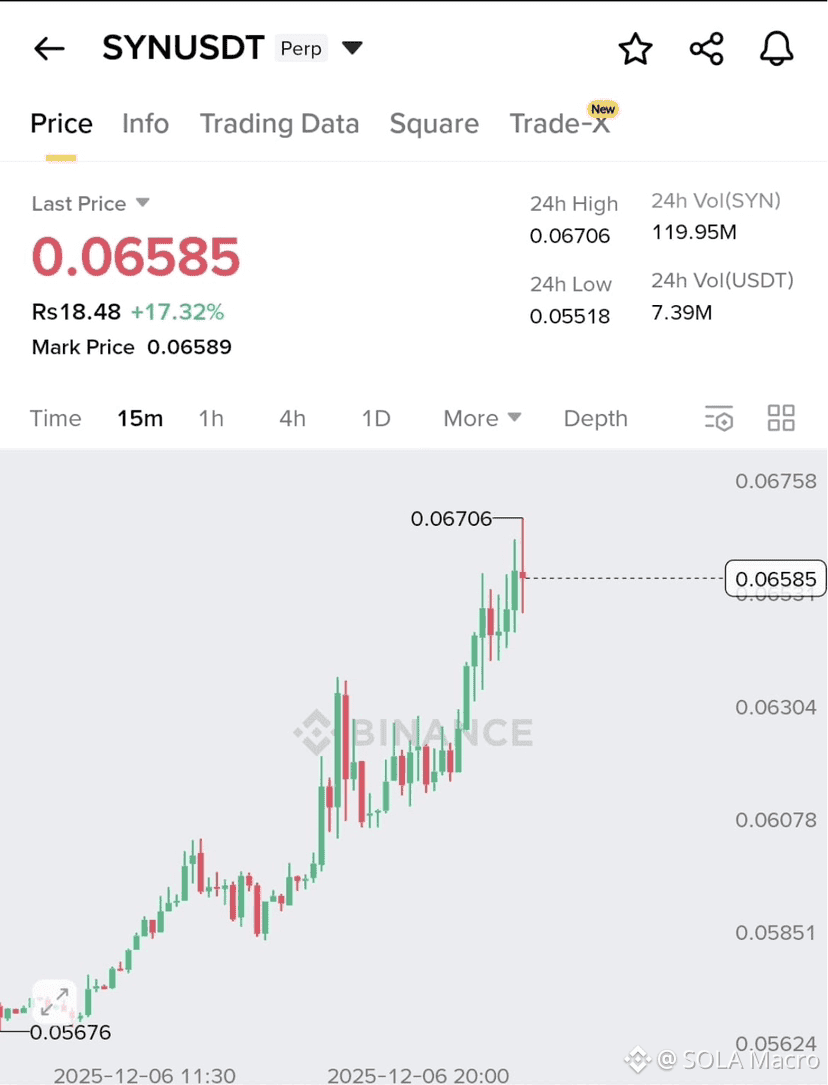This screenshot has height=1085, width=828.
Task: Open the share options for SYNUSDT
Action: [707, 48]
